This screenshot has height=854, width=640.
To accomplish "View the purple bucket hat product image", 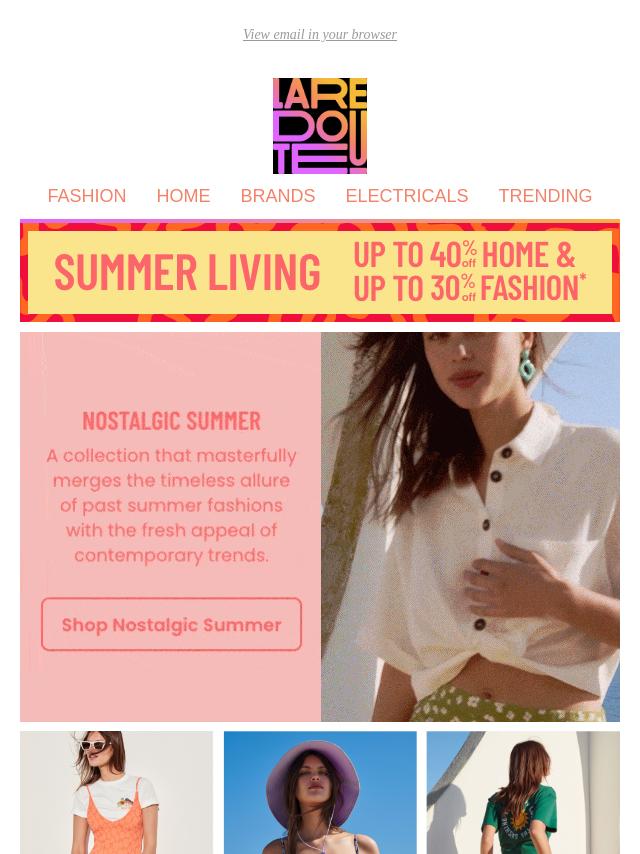I will [x=320, y=792].
